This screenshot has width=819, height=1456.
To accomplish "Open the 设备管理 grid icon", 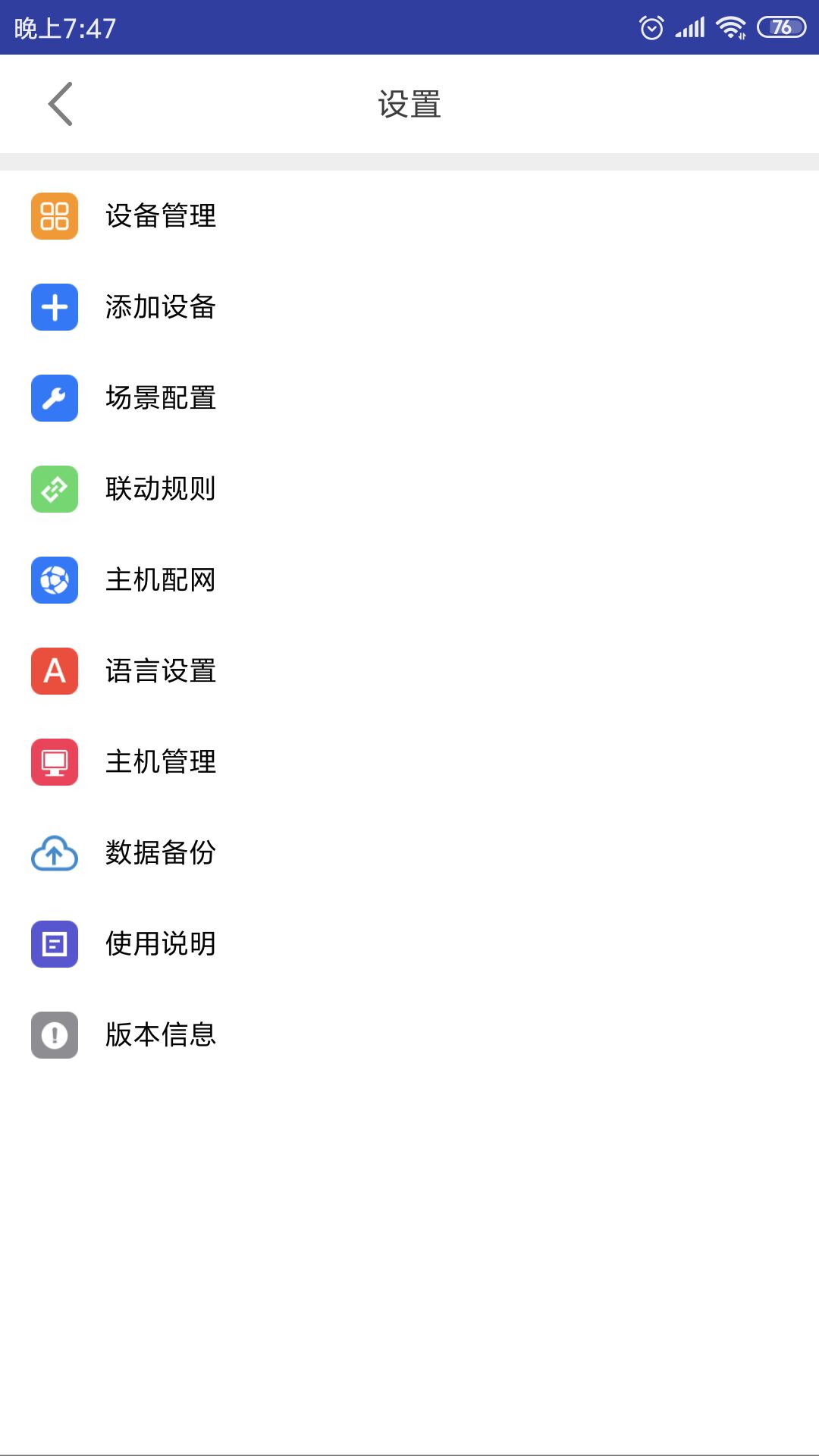I will pos(53,216).
